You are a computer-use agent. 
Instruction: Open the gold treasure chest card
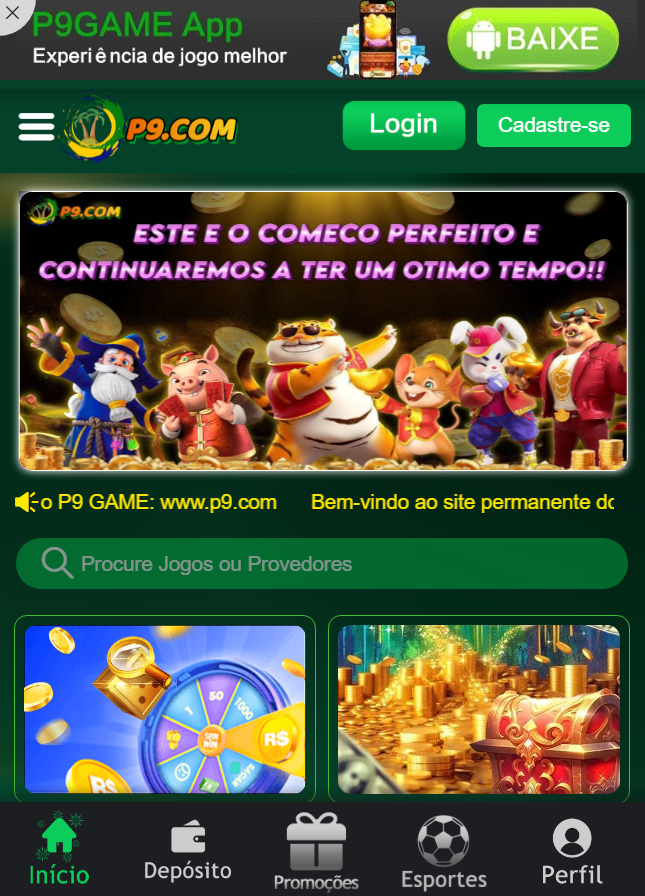pyautogui.click(x=479, y=709)
